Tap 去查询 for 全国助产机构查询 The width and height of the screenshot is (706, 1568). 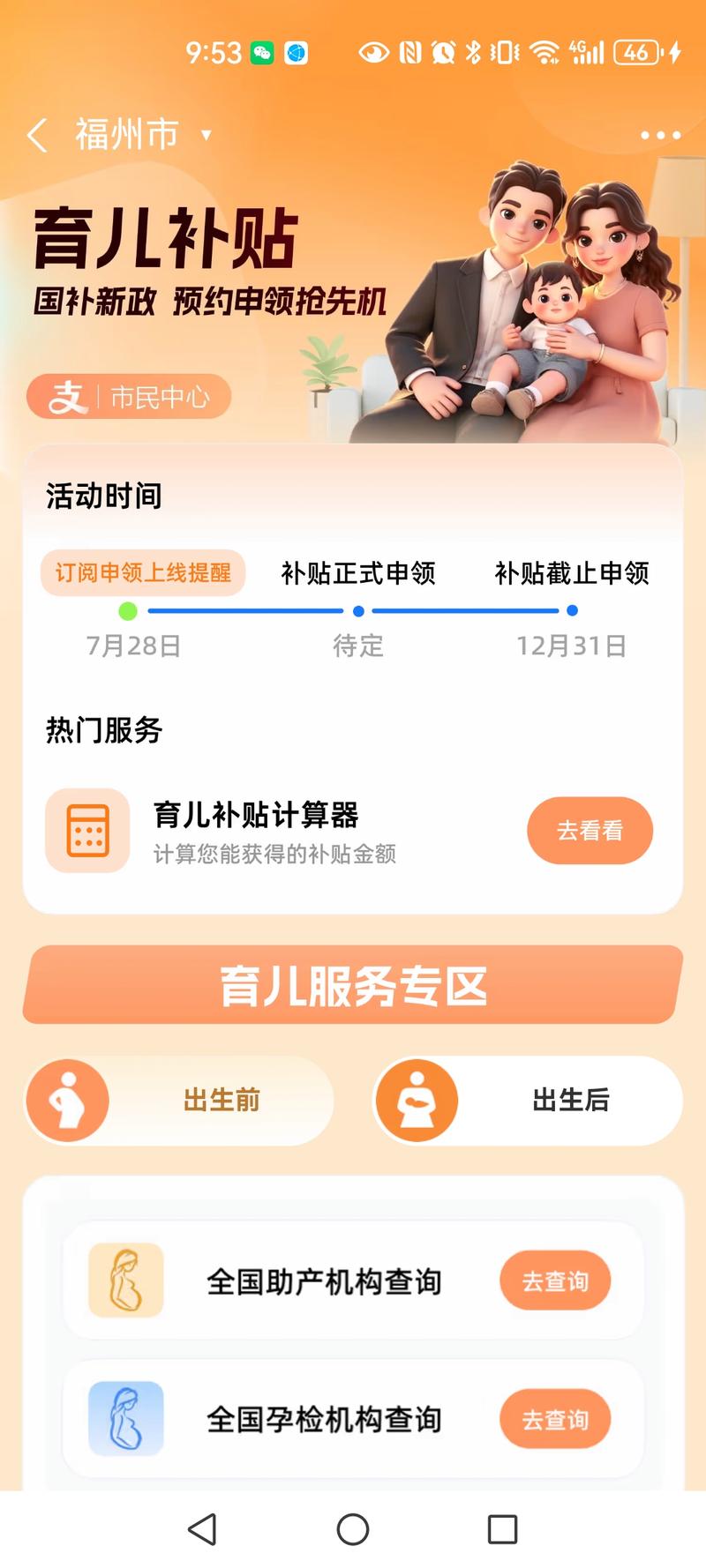[555, 1281]
